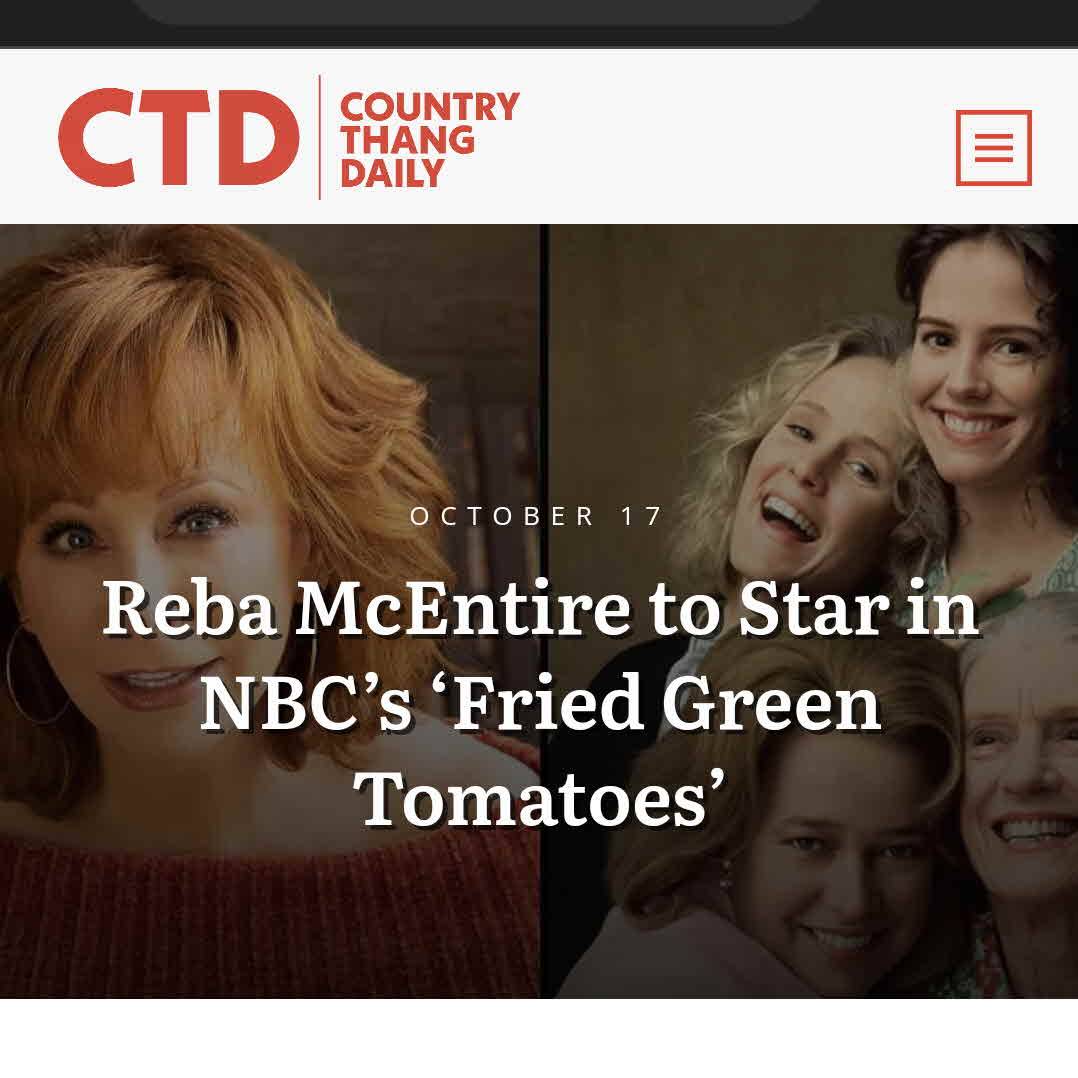Open the hamburger navigation menu
This screenshot has height=1078, width=1078.
click(x=993, y=148)
